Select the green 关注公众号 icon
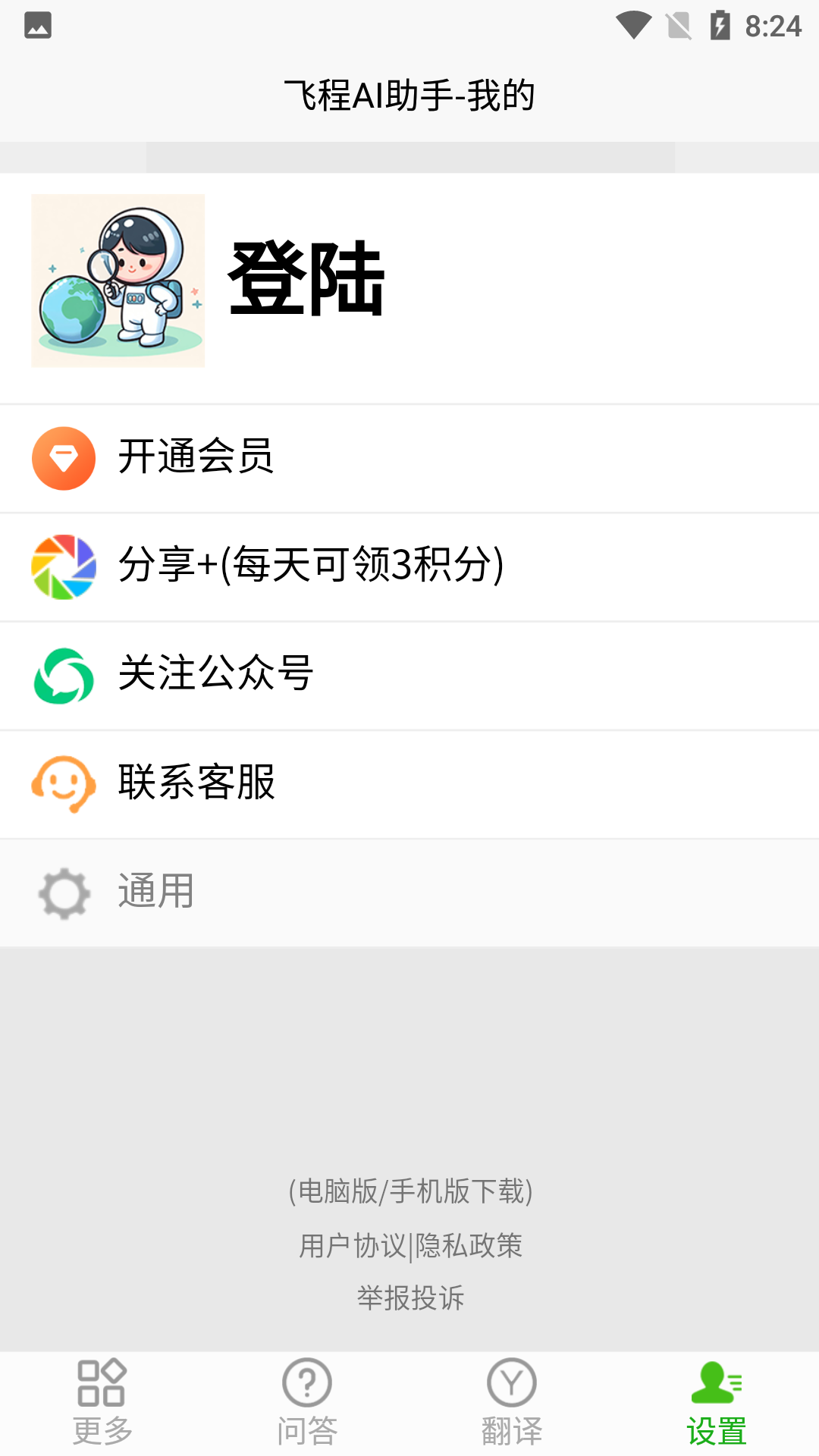 (64, 676)
